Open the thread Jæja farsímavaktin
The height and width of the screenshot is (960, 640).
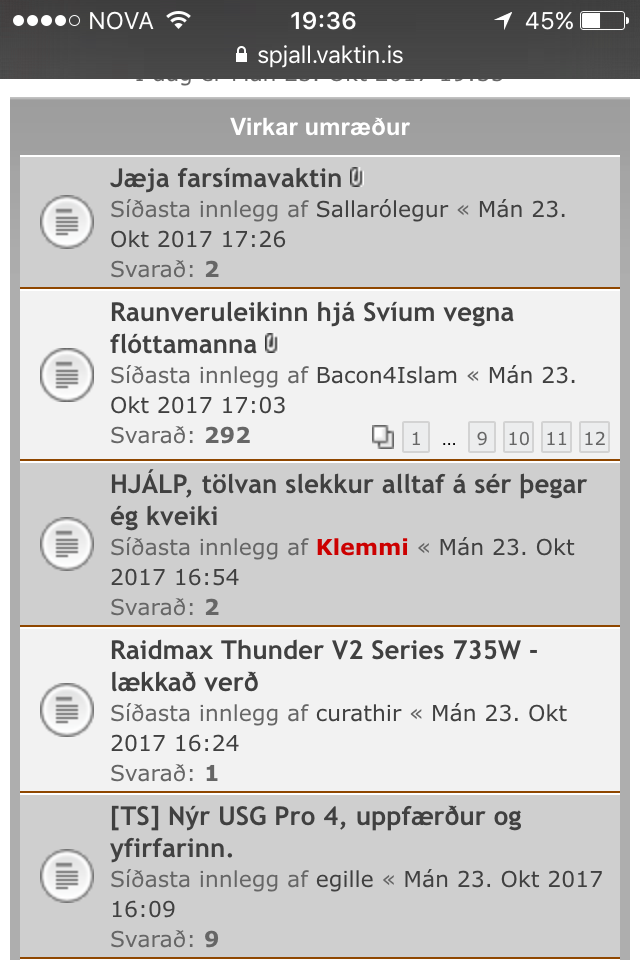pos(225,179)
